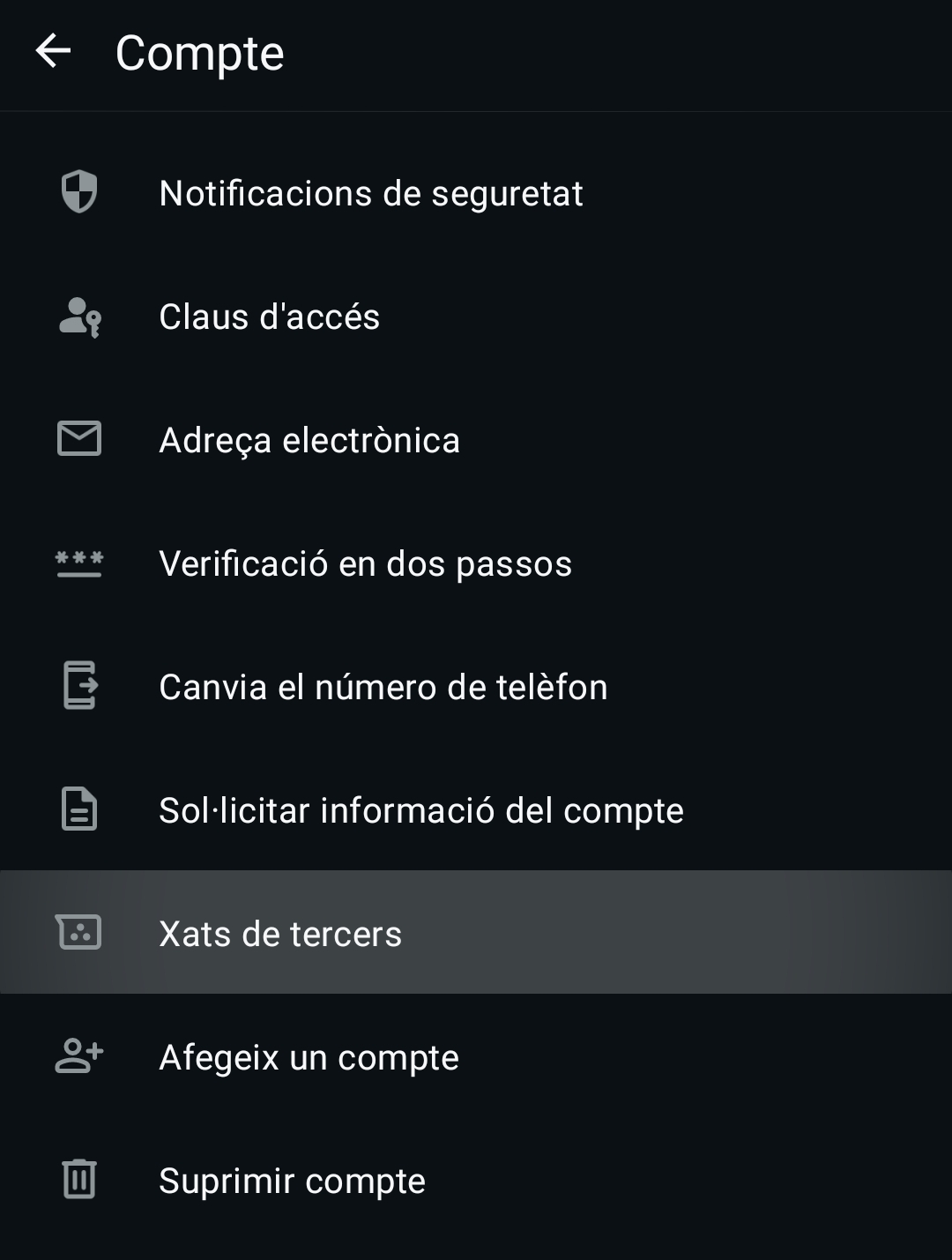This screenshot has height=1260, width=952.
Task: Tap Canvia el número de telèfon
Action: 383,687
